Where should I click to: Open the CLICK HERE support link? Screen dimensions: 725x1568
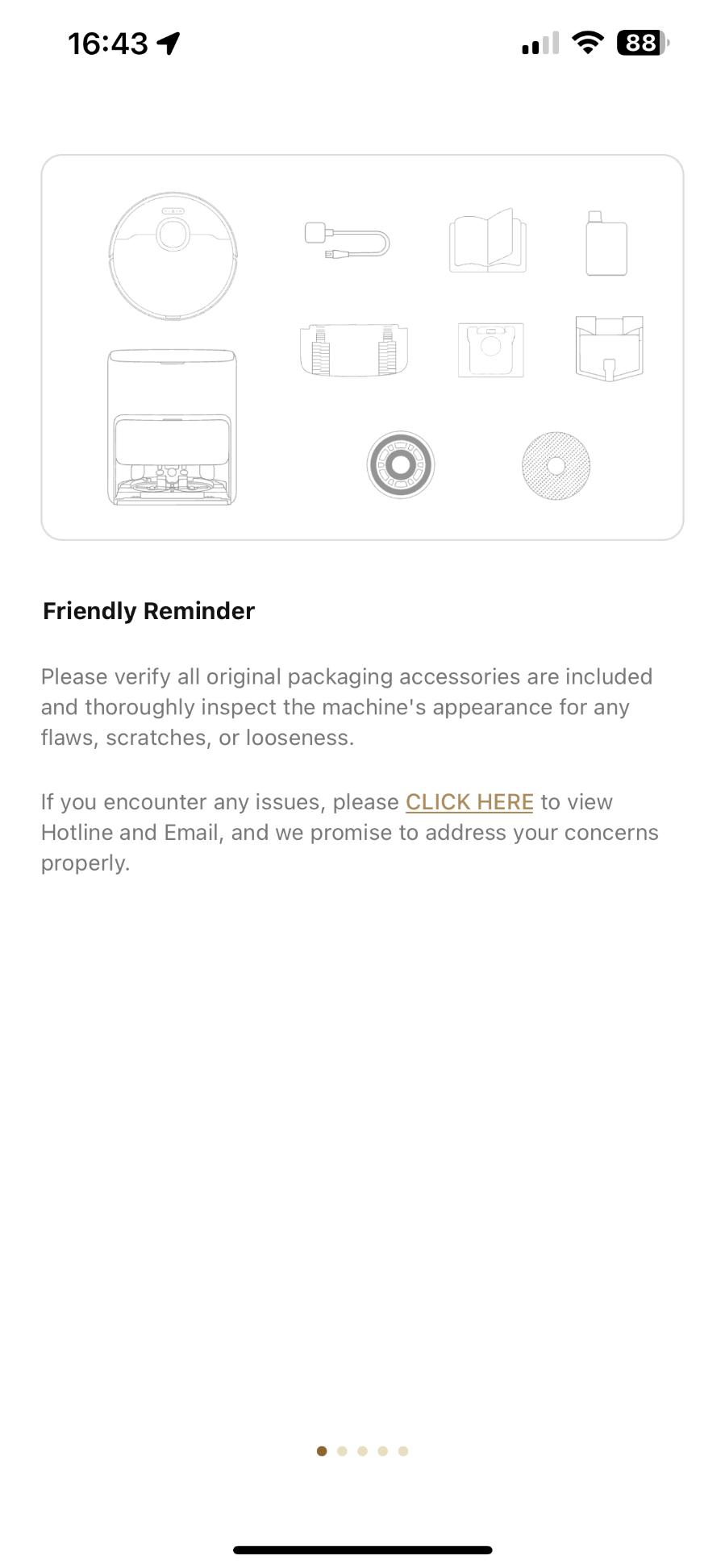(x=469, y=802)
